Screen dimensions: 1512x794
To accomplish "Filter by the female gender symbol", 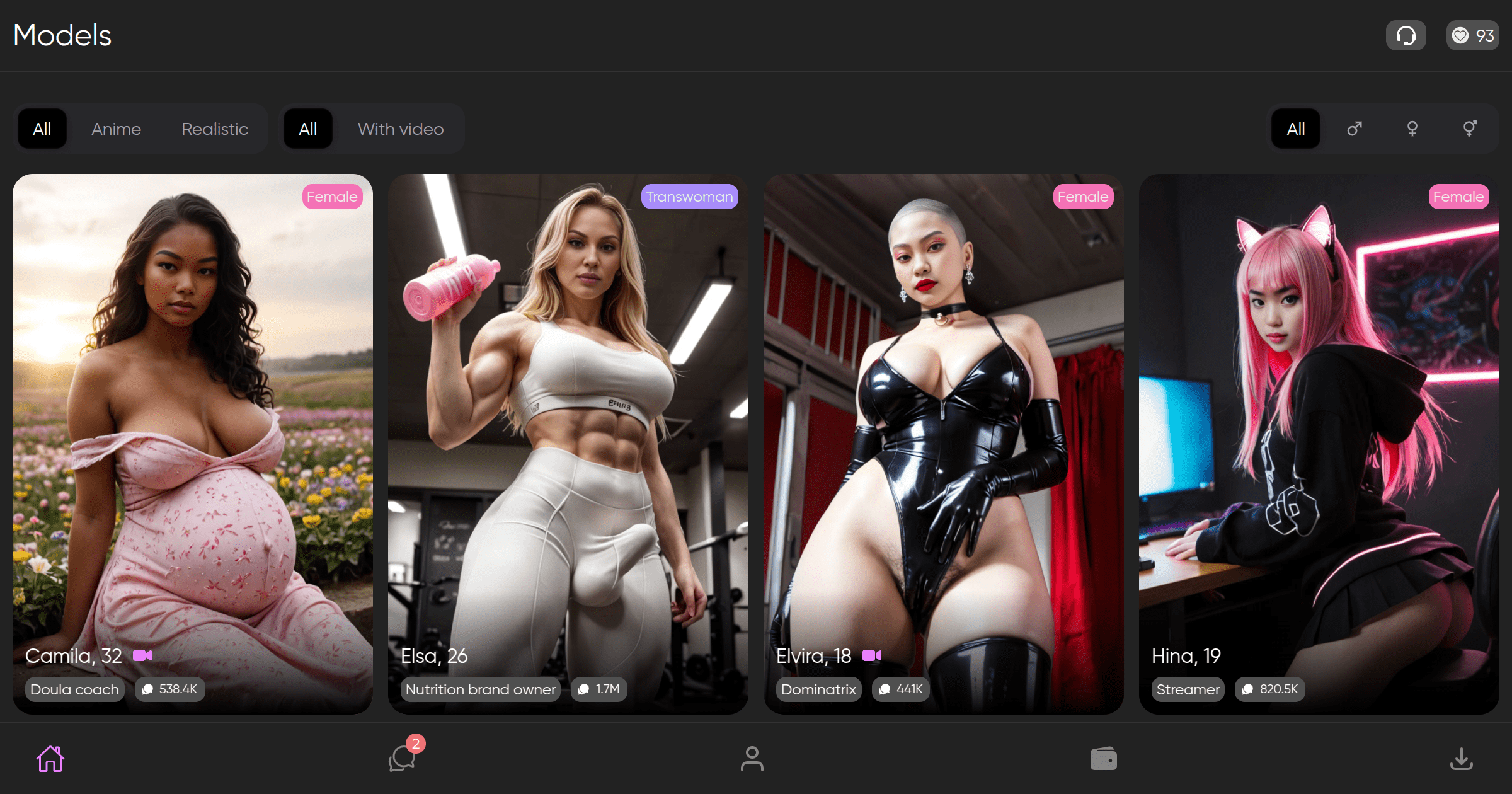I will (x=1412, y=129).
